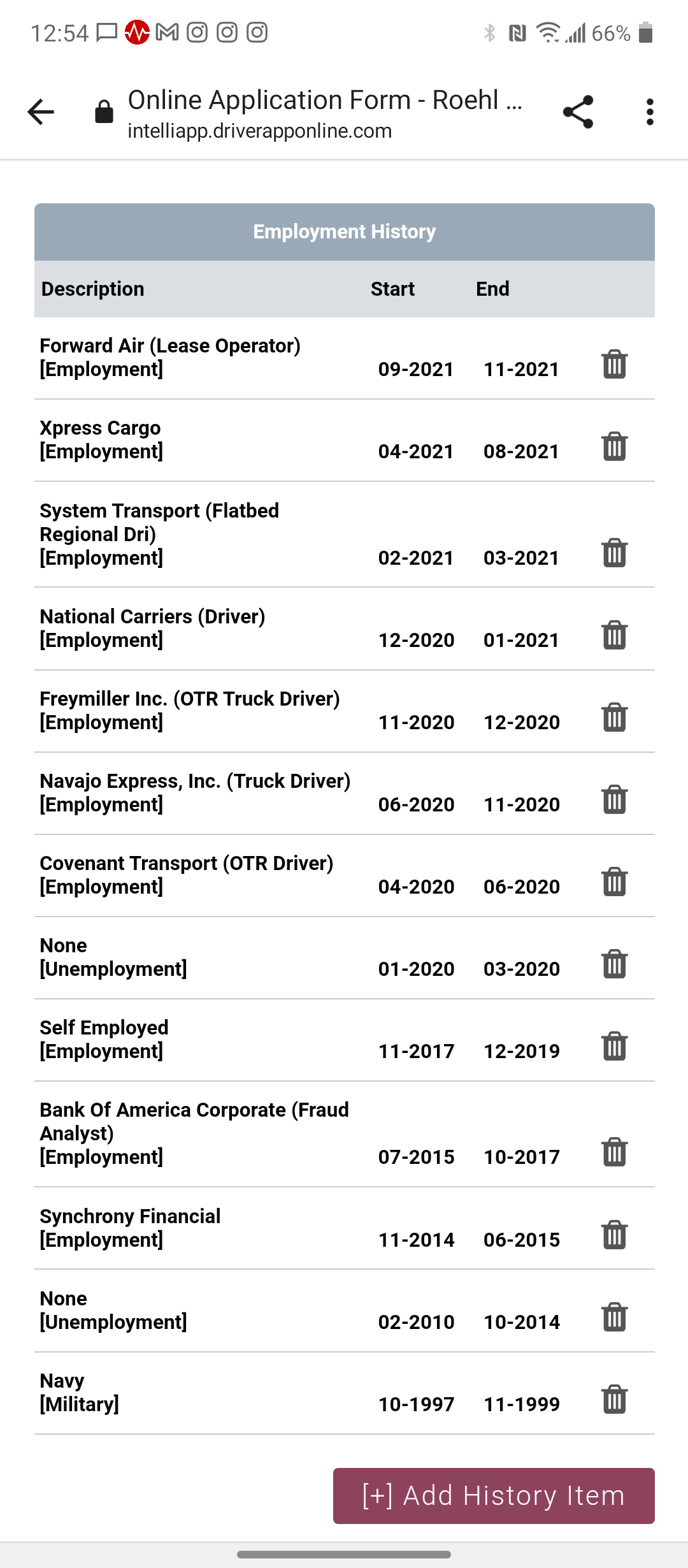This screenshot has width=688, height=1568.
Task: Delete the Xpress Cargo history entry
Action: (614, 447)
